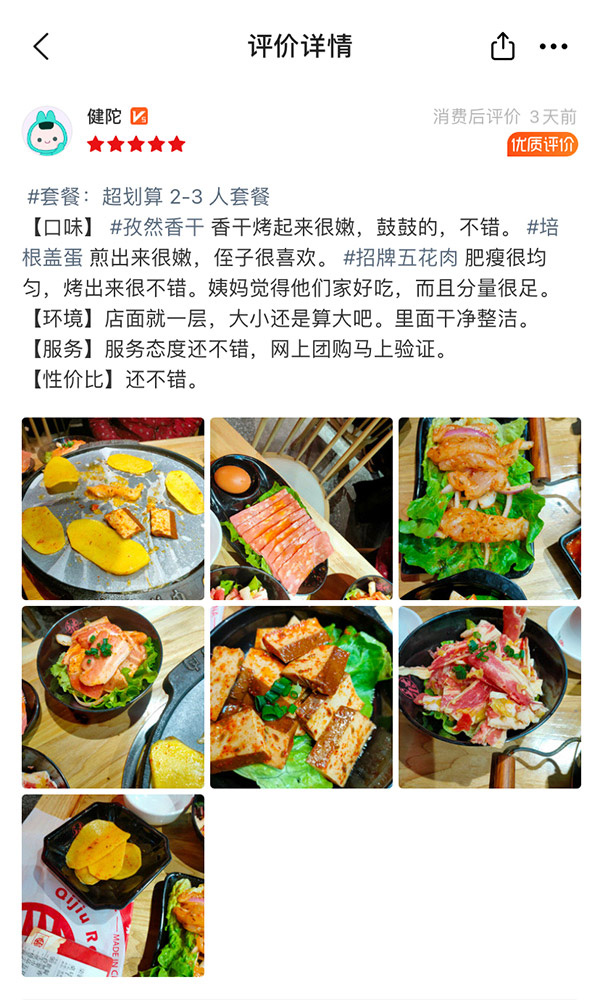
Task: Tap the 优质评价 badge
Action: click(x=543, y=145)
